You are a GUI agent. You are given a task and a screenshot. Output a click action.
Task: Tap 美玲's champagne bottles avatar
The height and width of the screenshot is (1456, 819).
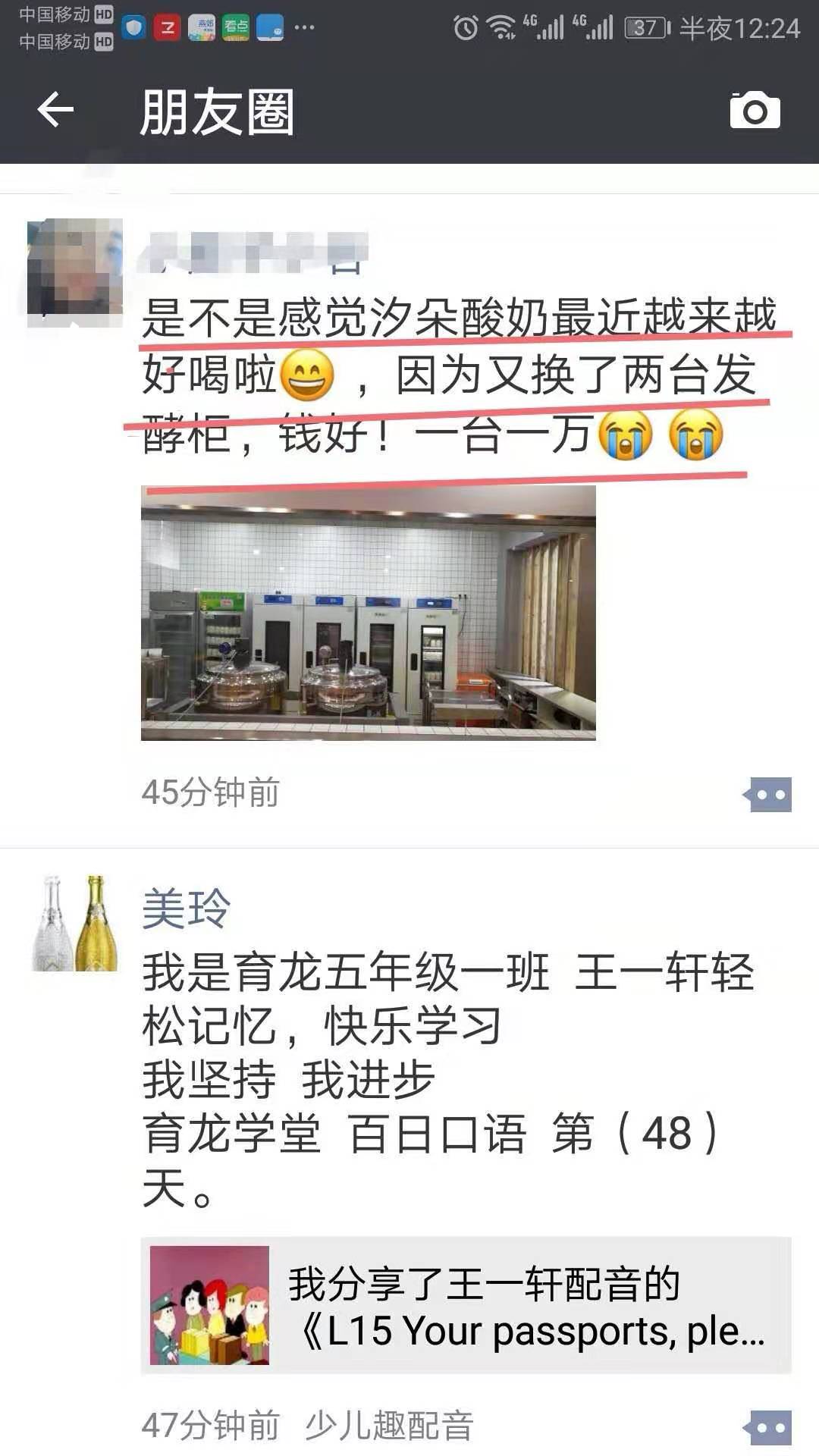[x=75, y=923]
